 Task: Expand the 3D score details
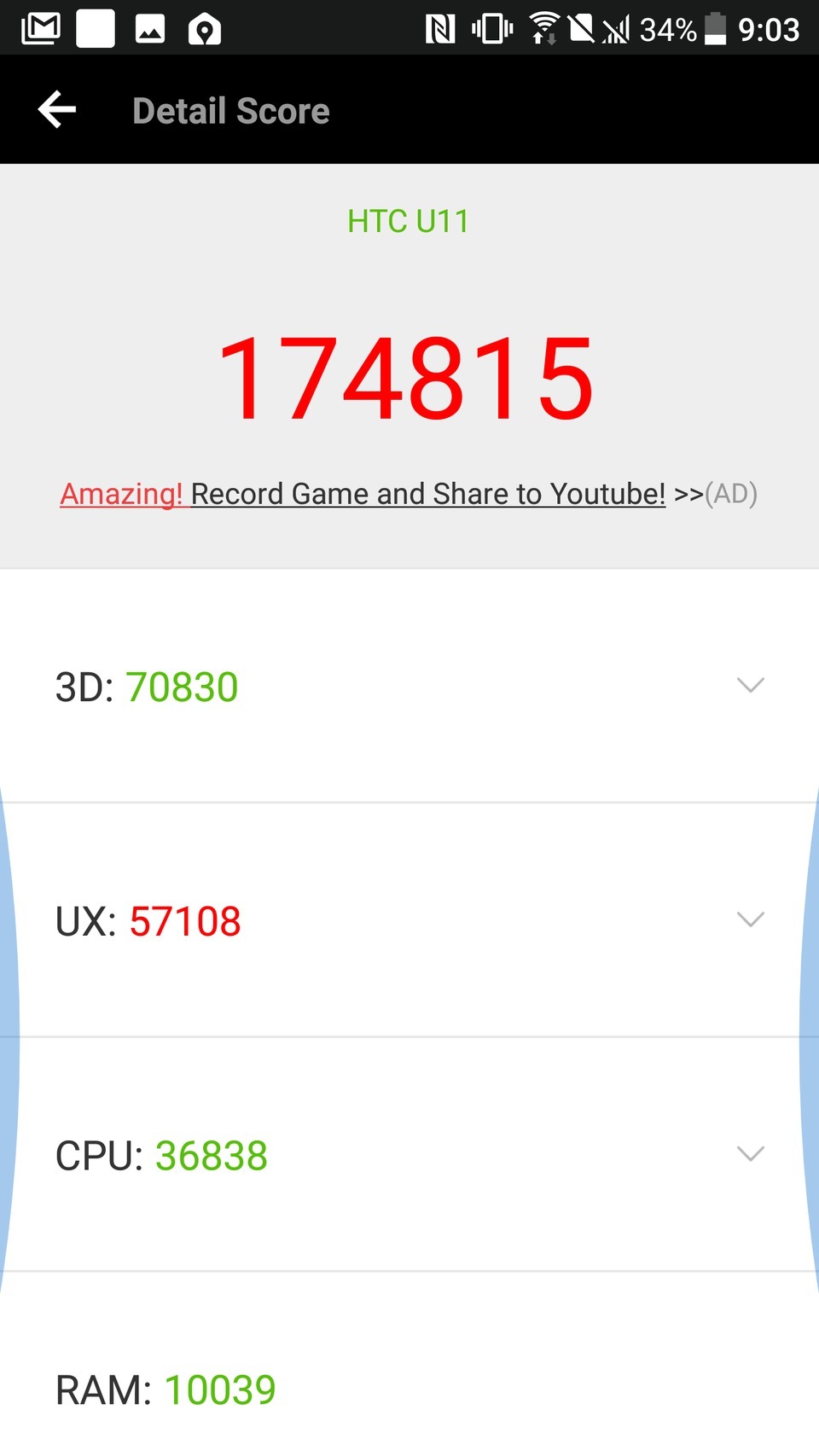(x=750, y=685)
